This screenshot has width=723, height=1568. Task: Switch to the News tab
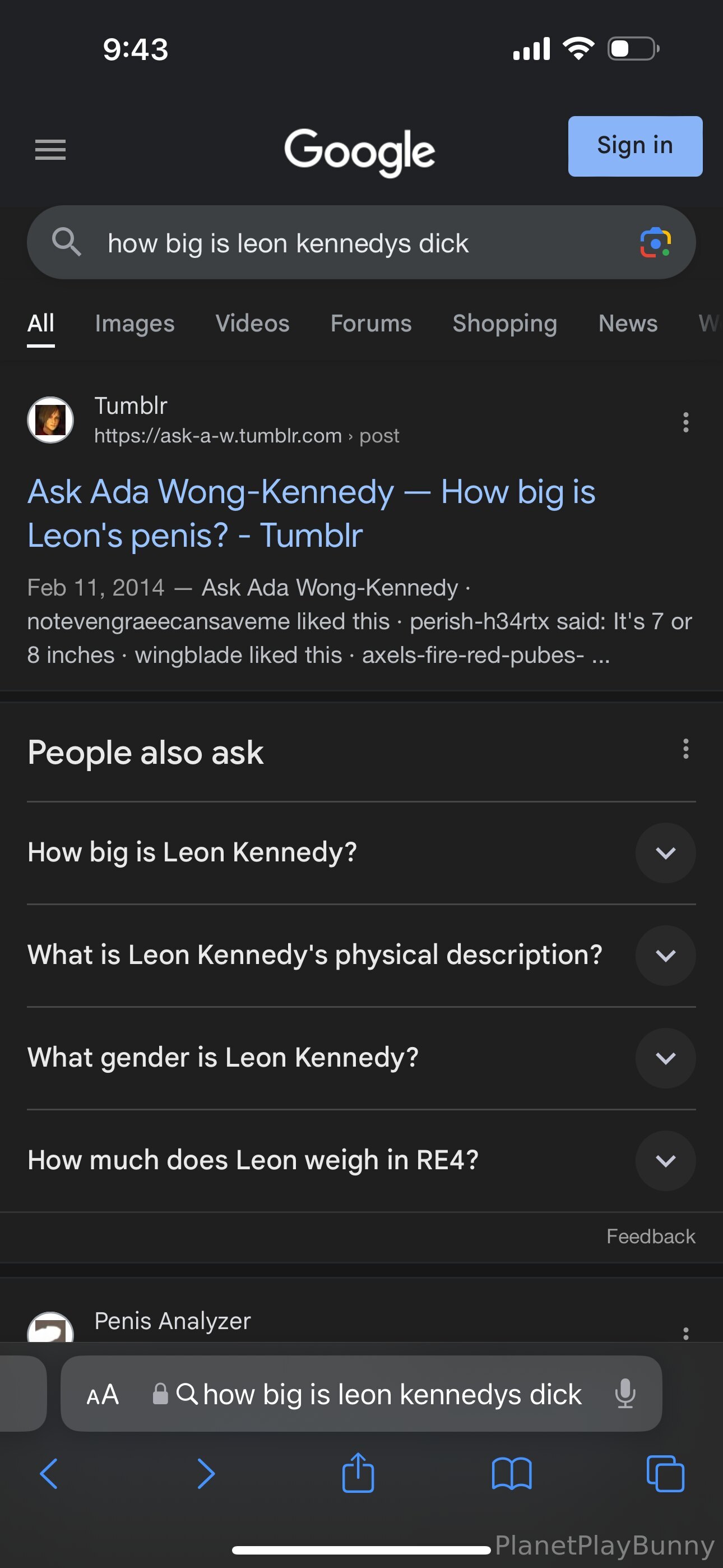pos(628,324)
